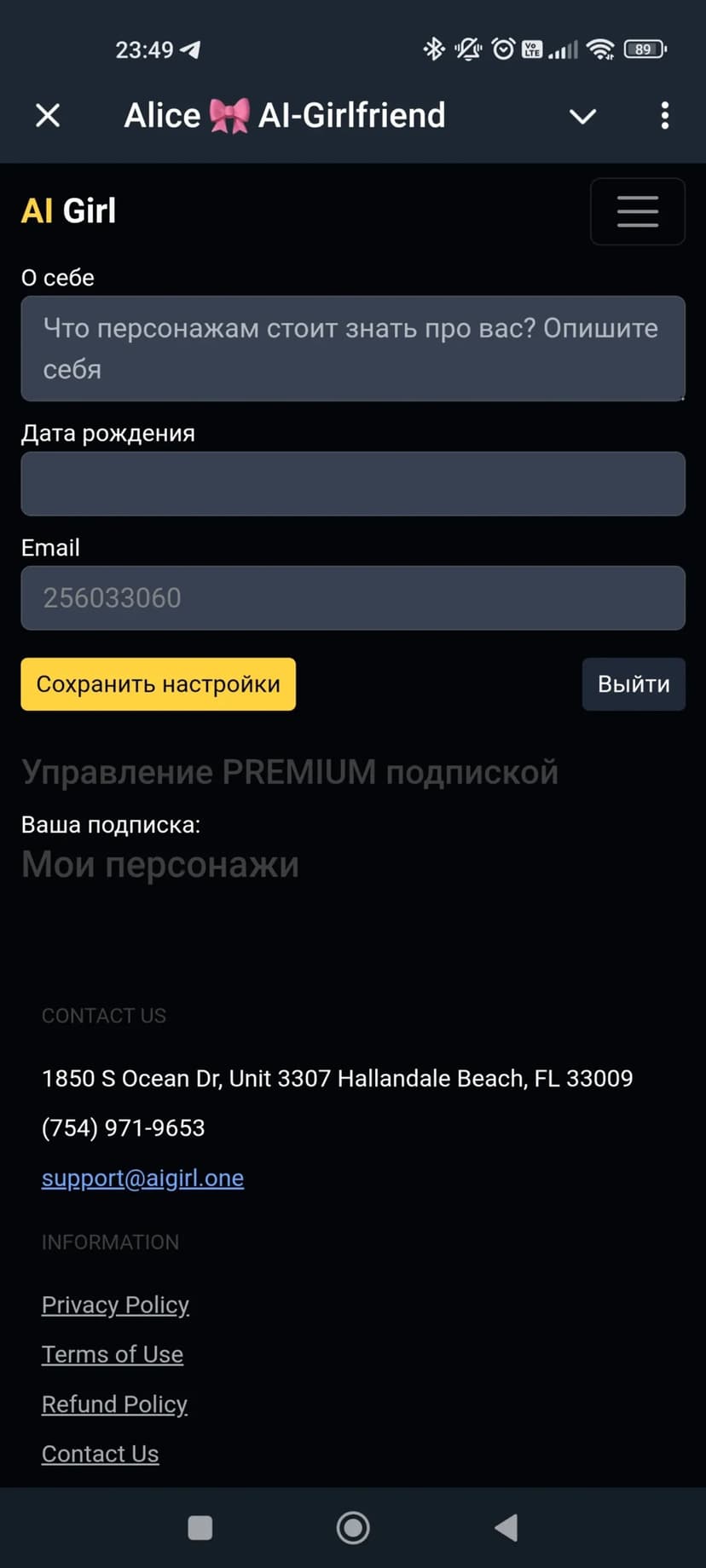
Task: View the Terms of Use
Action: (113, 1354)
